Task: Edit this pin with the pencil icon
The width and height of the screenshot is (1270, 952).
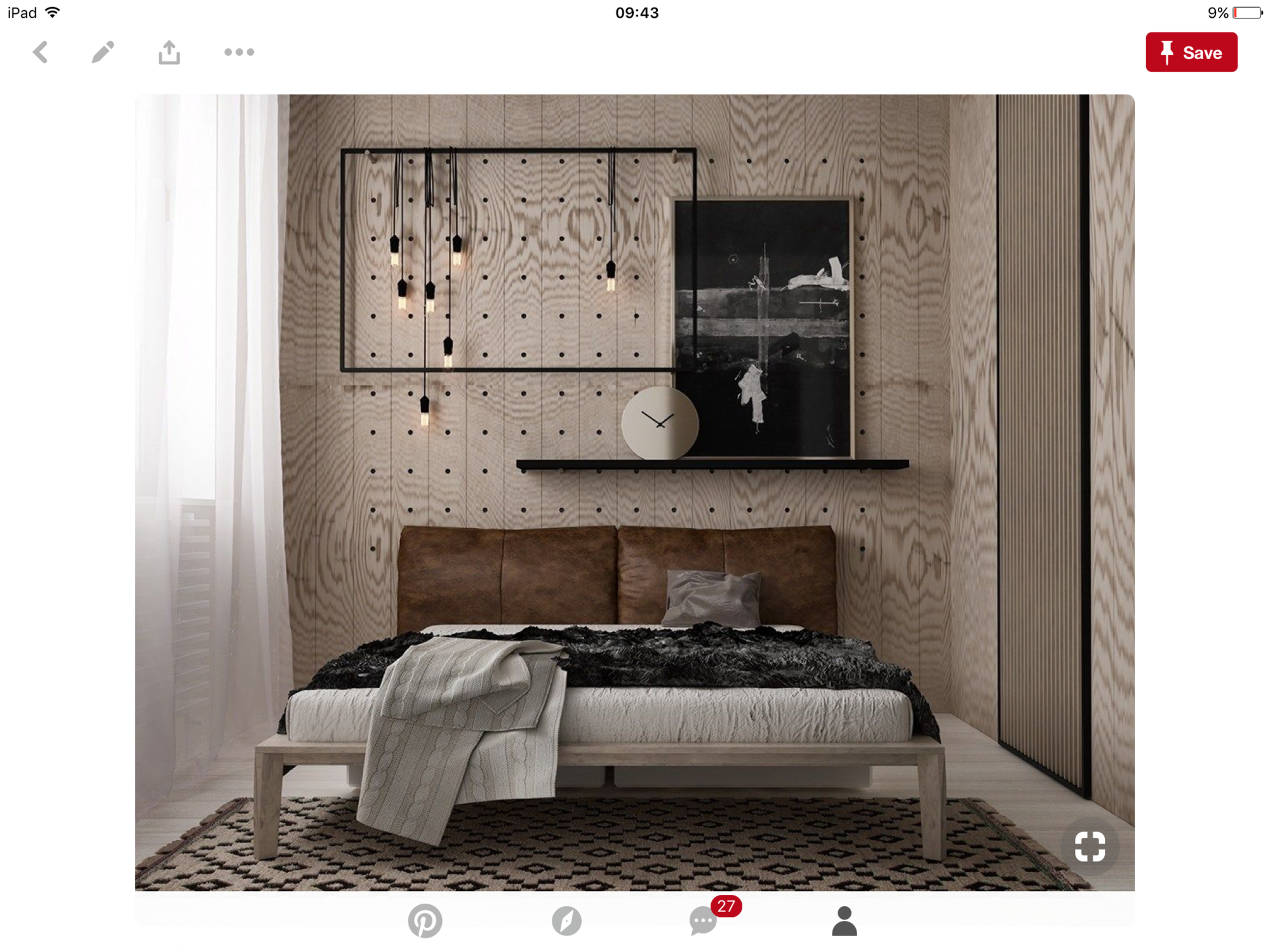Action: (103, 52)
